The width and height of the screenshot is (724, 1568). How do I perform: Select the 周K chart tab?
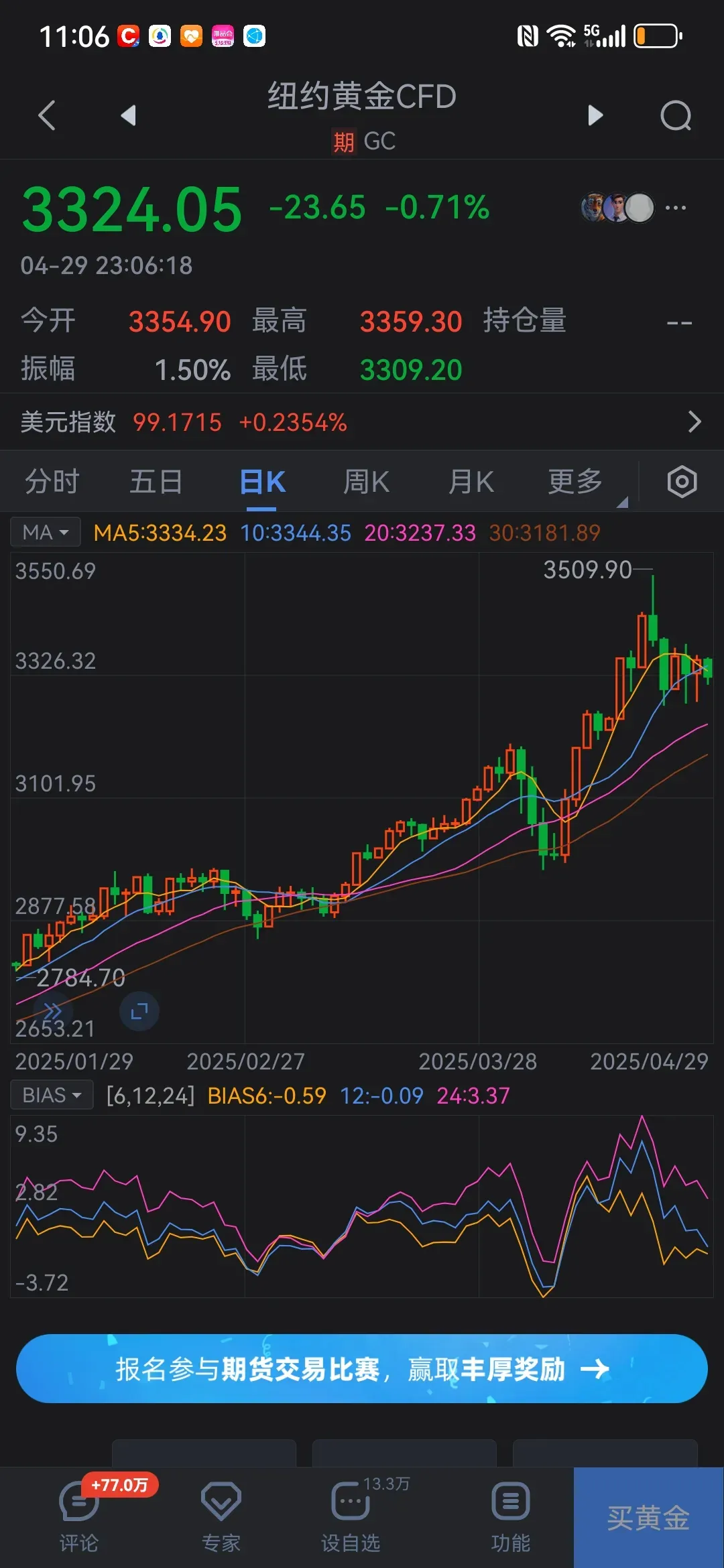(366, 482)
